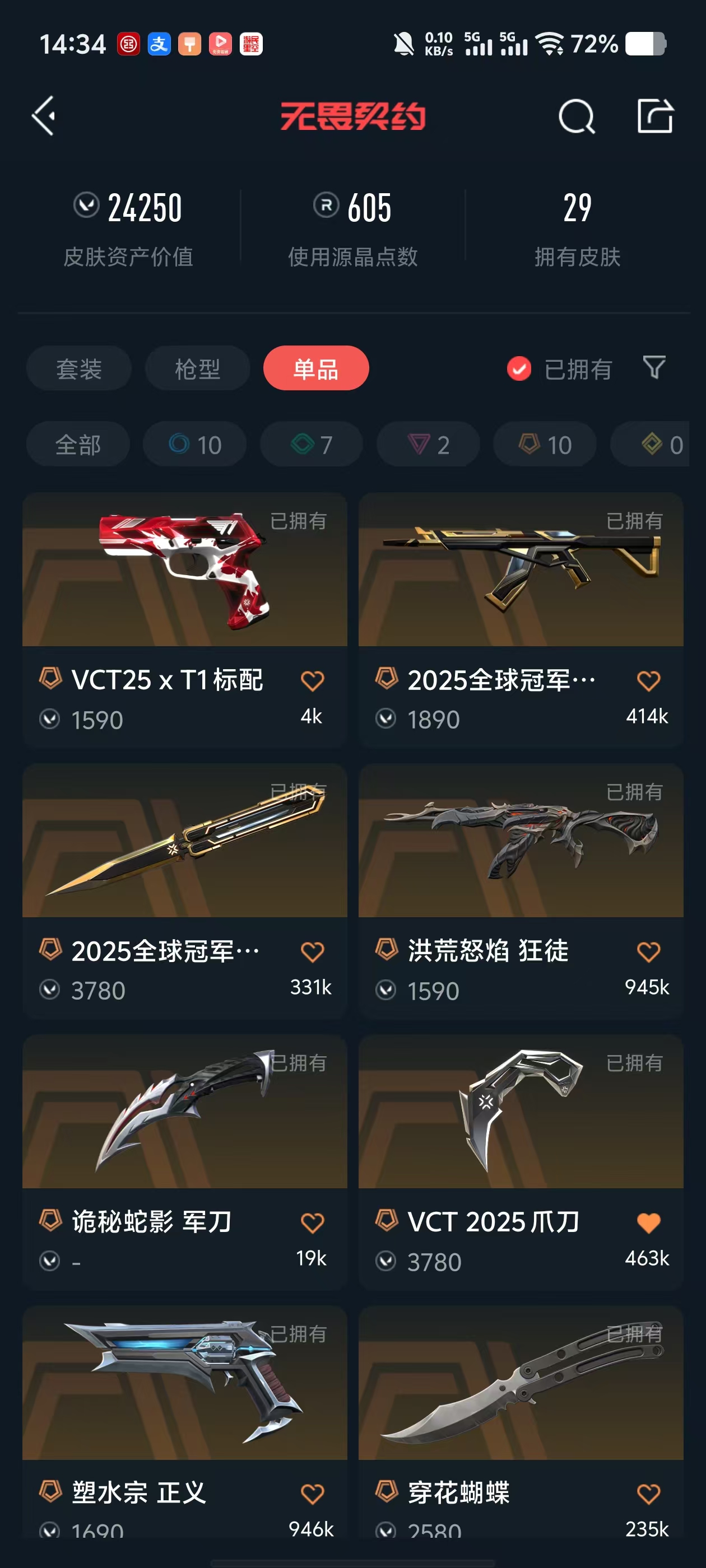
Task: Filter by purple triangle tier showing 2
Action: click(428, 444)
